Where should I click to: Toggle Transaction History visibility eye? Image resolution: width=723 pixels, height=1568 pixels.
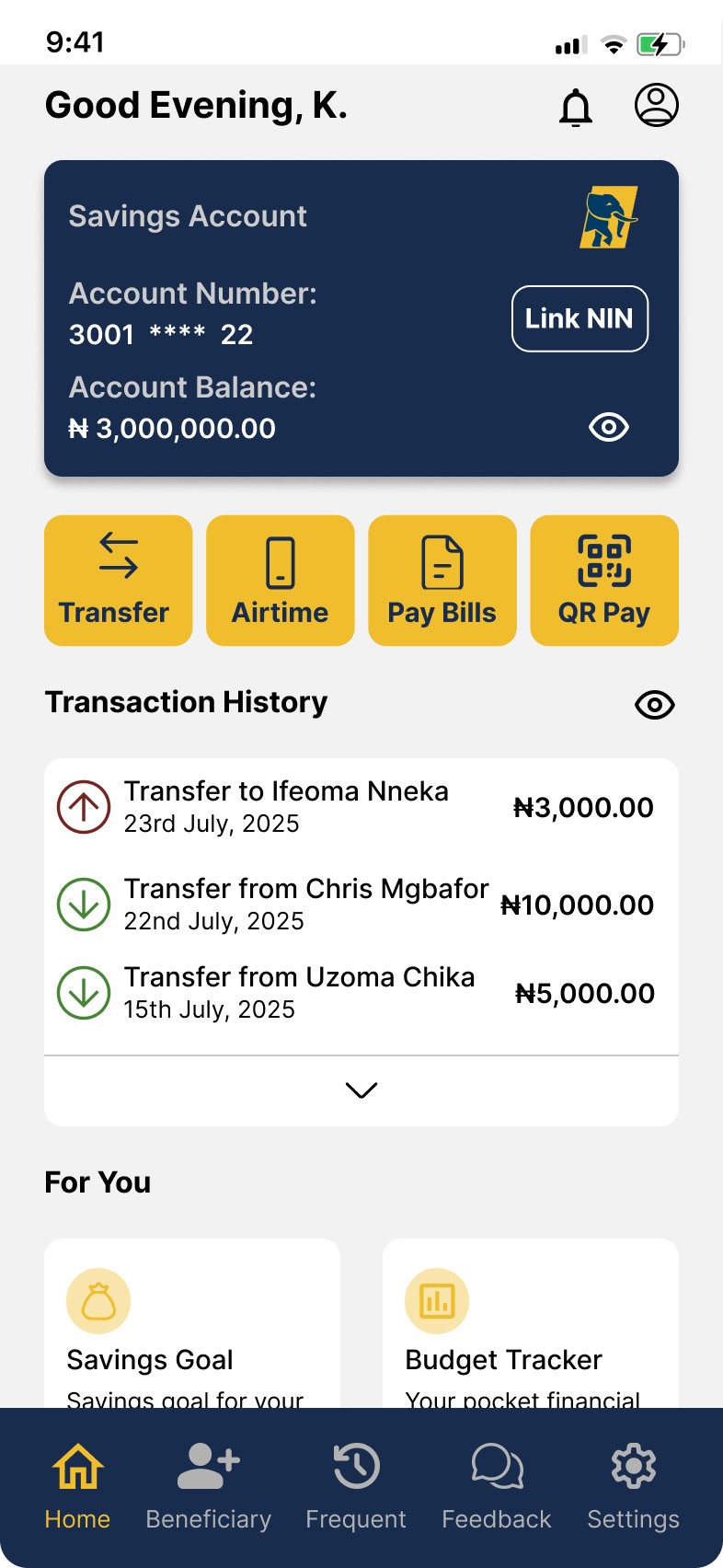point(655,705)
